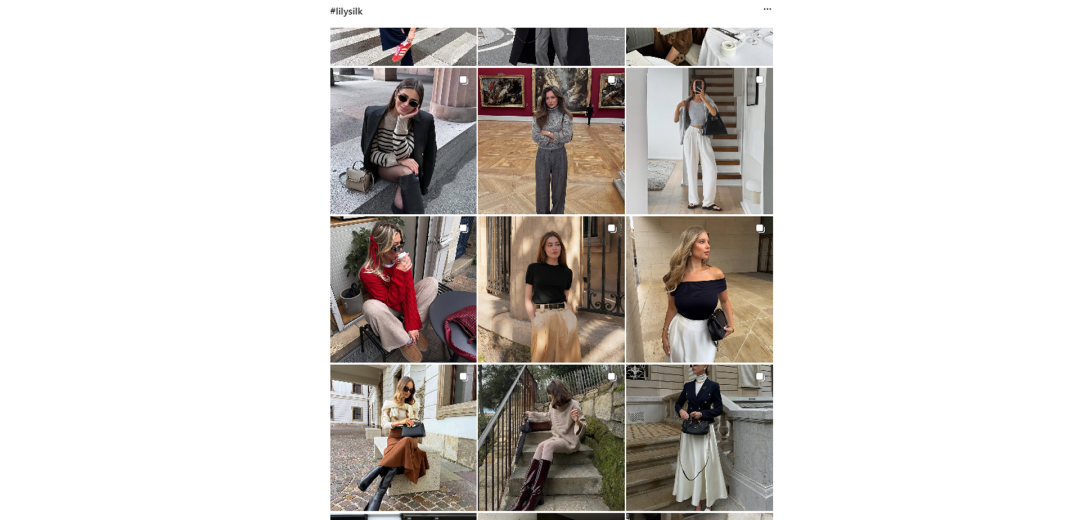This screenshot has height=520, width=1080.
Task: Open mirror selfie post with white trousers
Action: click(x=699, y=141)
